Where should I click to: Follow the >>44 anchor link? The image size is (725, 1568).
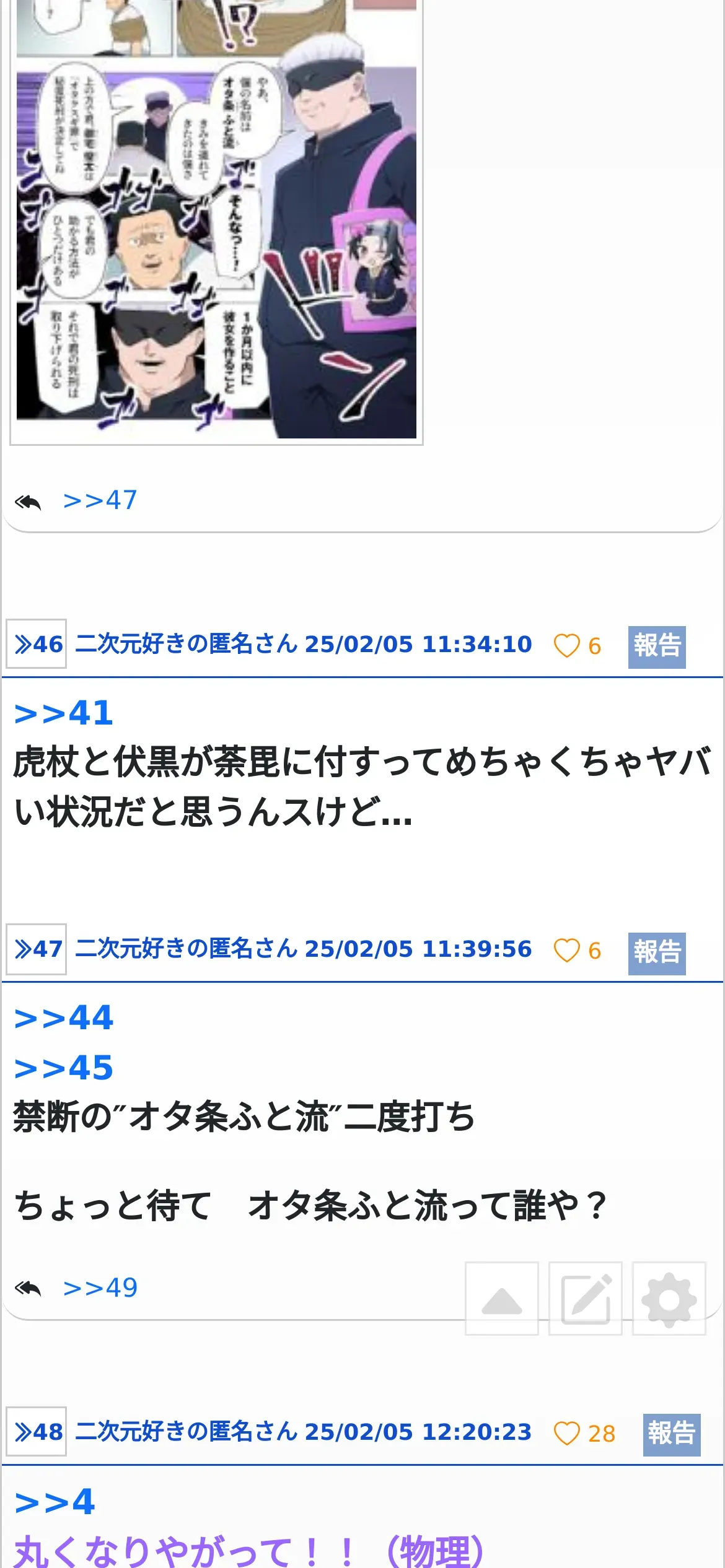(x=64, y=1019)
